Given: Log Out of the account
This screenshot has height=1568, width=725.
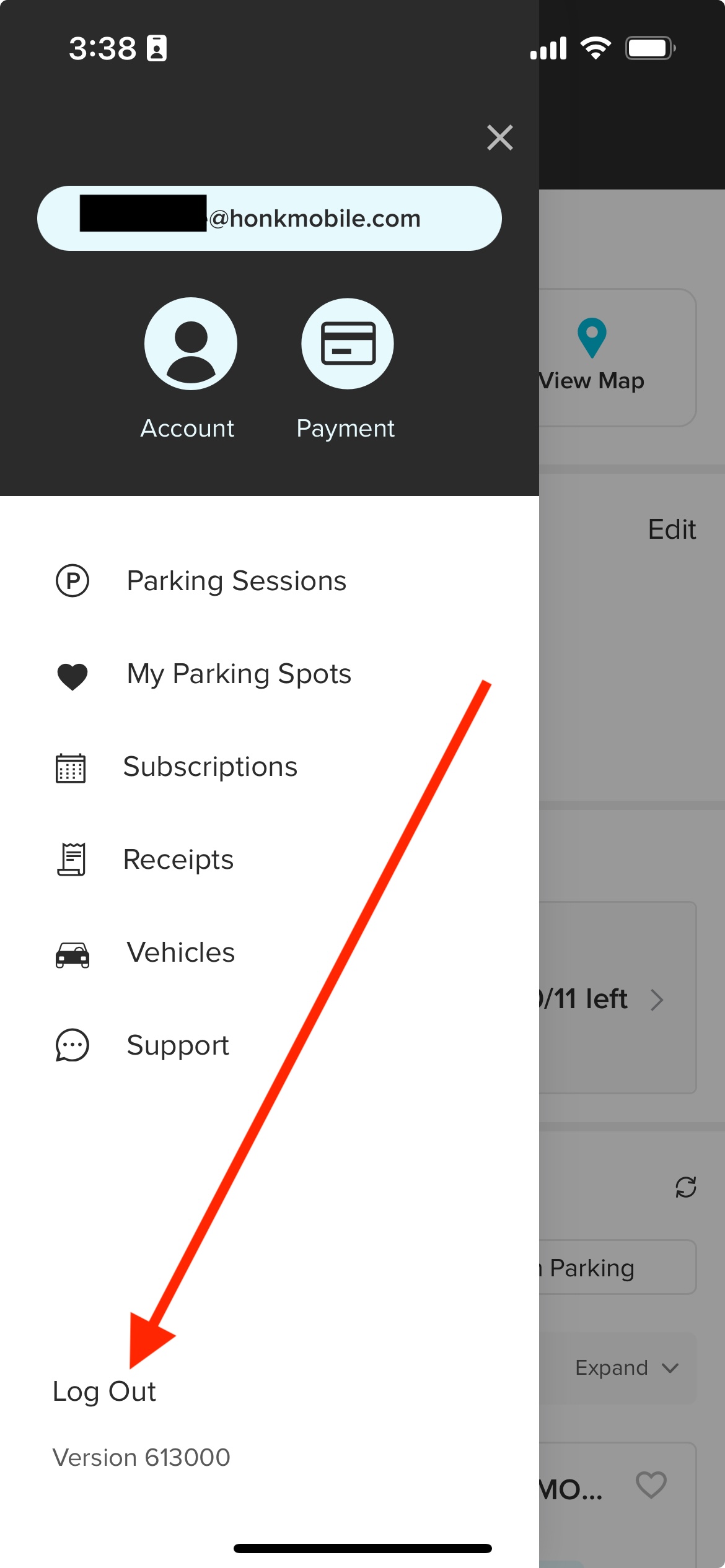Looking at the screenshot, I should (104, 1392).
